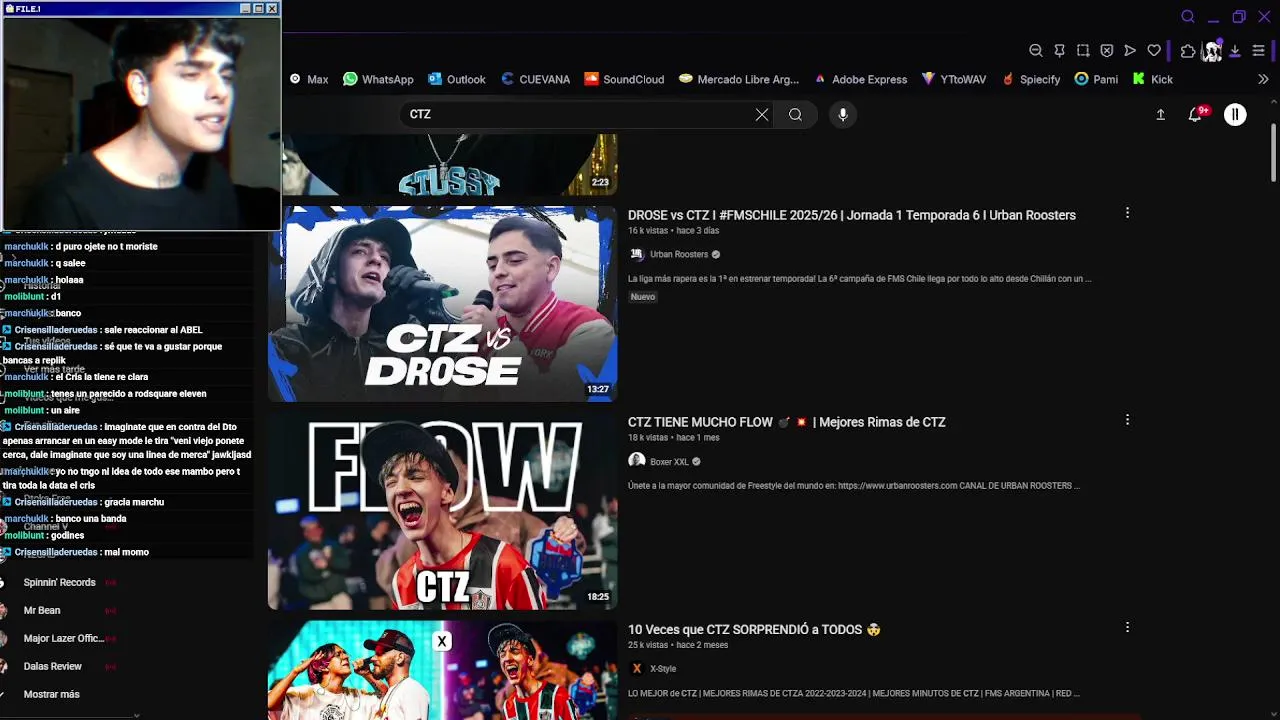The width and height of the screenshot is (1280, 720).
Task: Clear the CTZ search text
Action: point(762,114)
